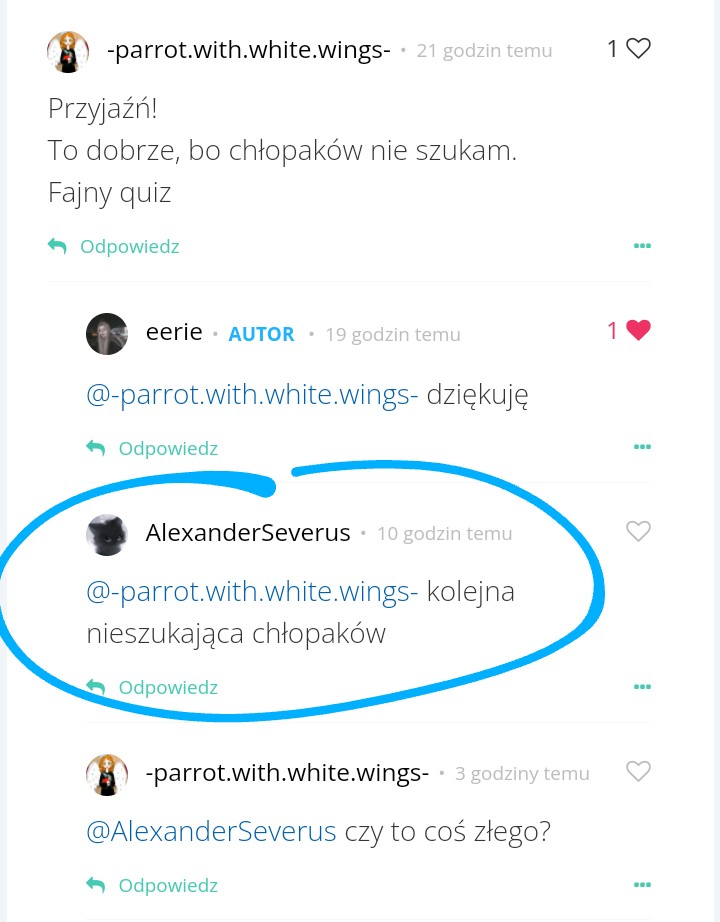Reply to AlexanderSeverus's comment
This screenshot has height=922, width=720.
152,687
